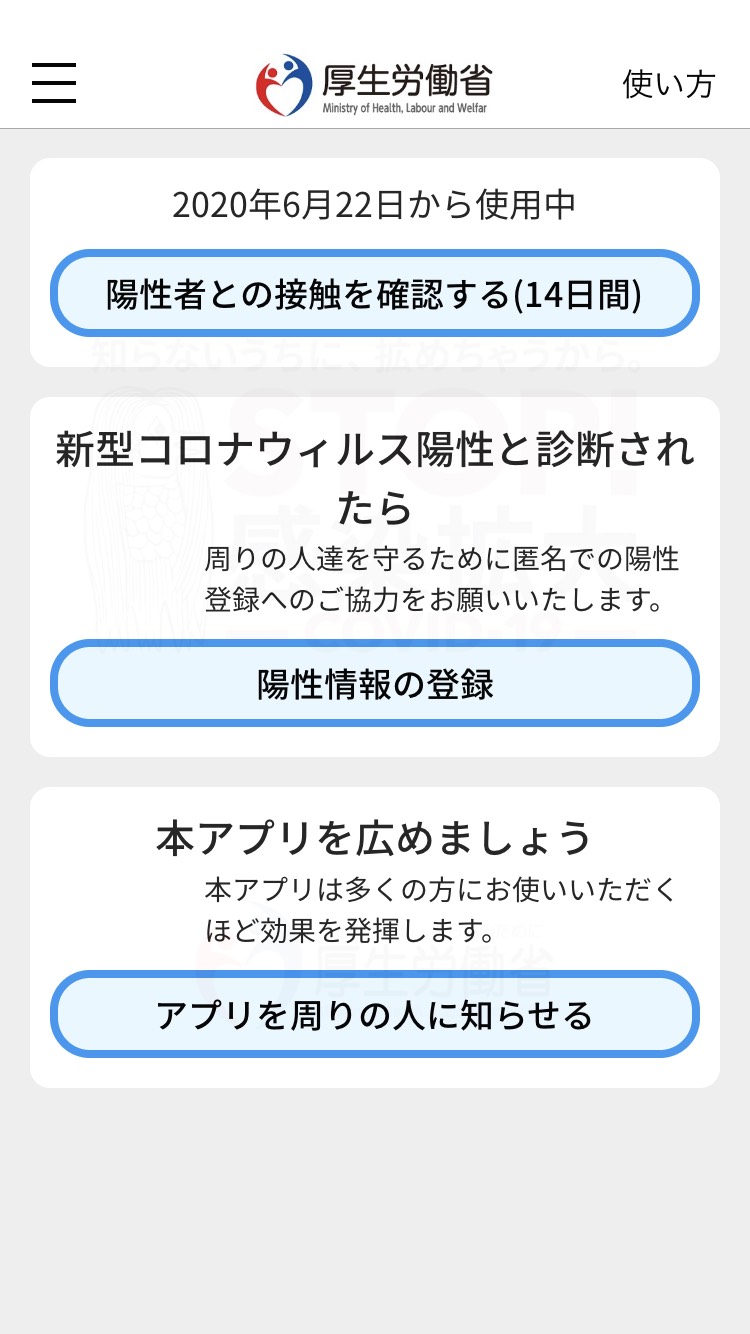Open the 使い方 how-to-use page
The height and width of the screenshot is (1334, 750).
[669, 84]
